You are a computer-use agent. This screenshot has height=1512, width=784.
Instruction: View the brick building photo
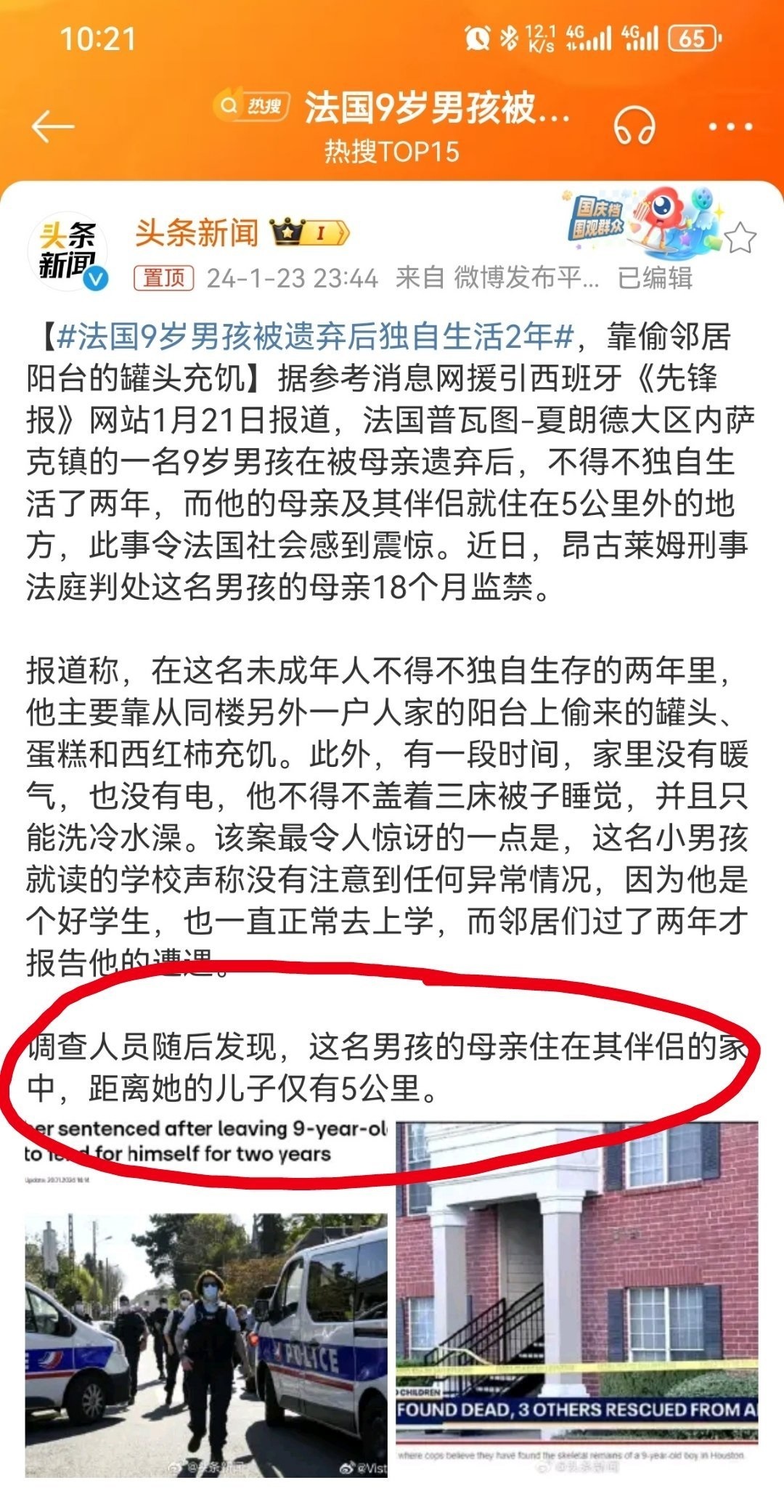click(577, 1298)
